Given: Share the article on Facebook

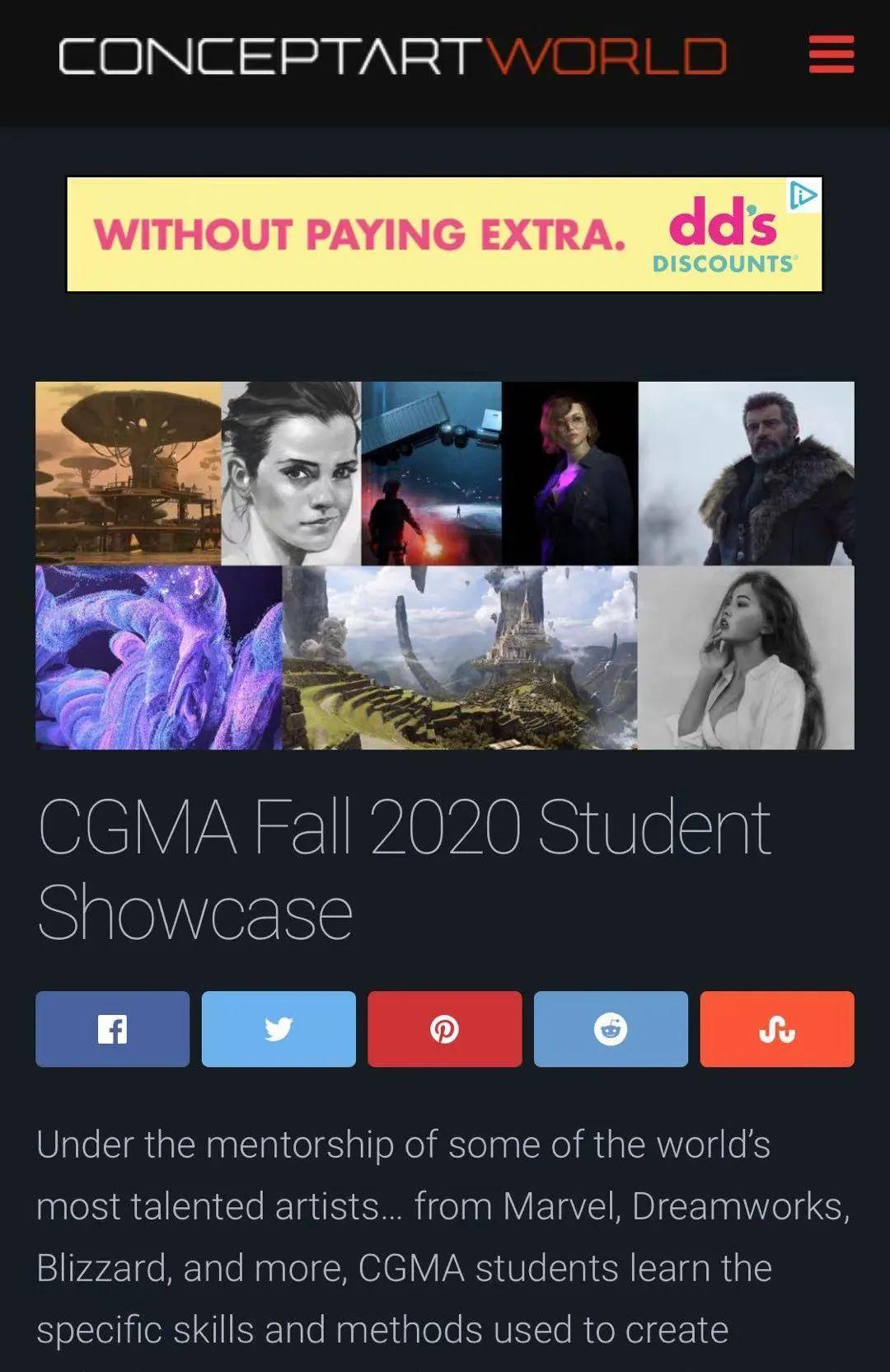Looking at the screenshot, I should (113, 1029).
